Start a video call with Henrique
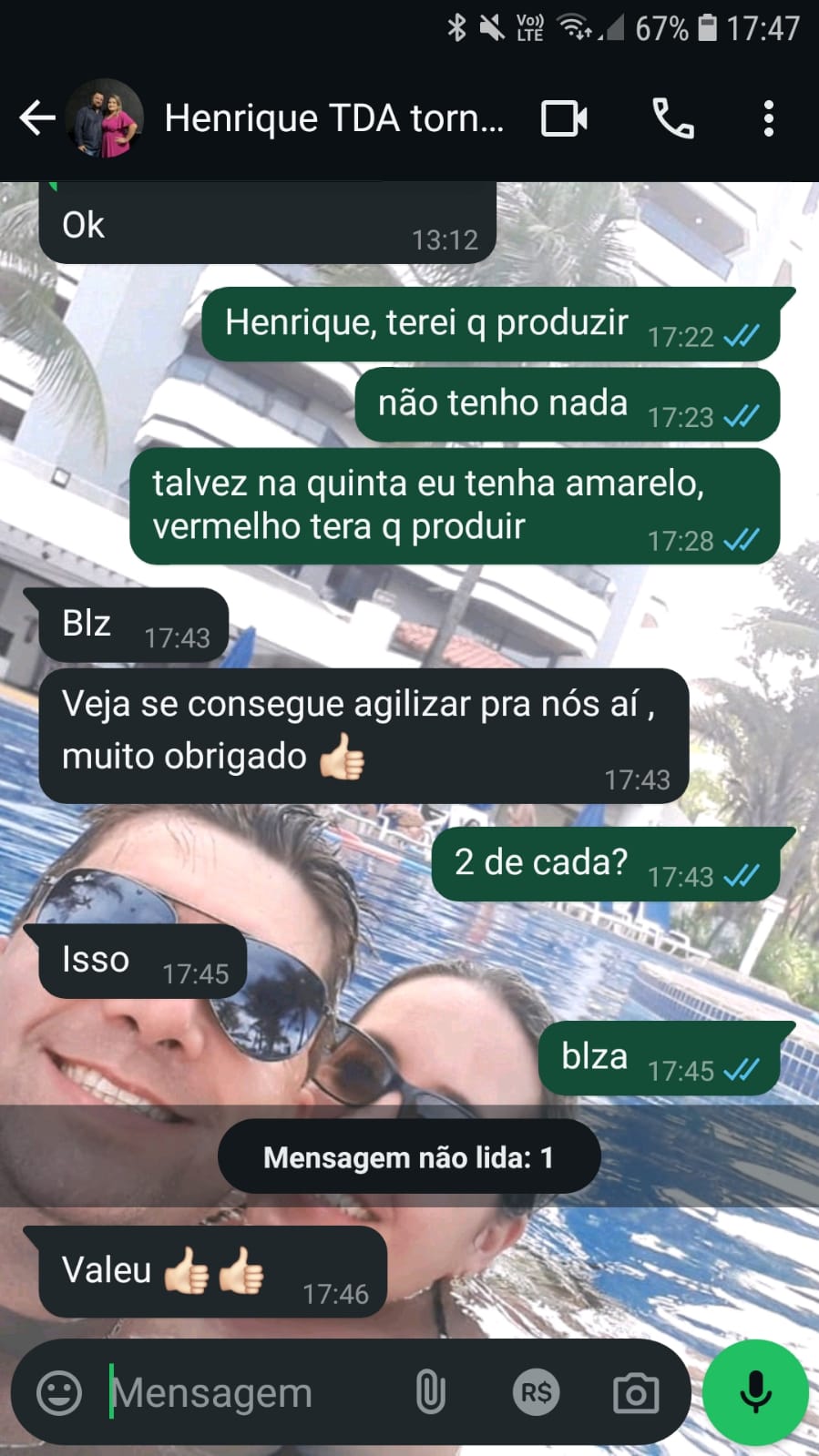Image resolution: width=819 pixels, height=1456 pixels. [x=564, y=118]
